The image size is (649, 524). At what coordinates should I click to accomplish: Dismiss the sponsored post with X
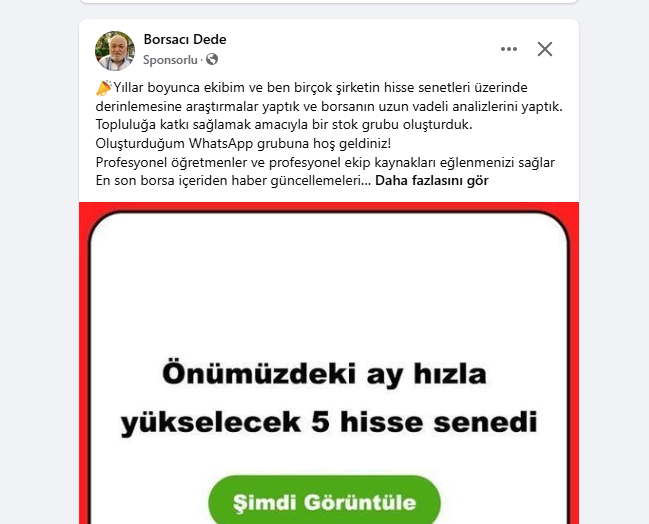545,49
